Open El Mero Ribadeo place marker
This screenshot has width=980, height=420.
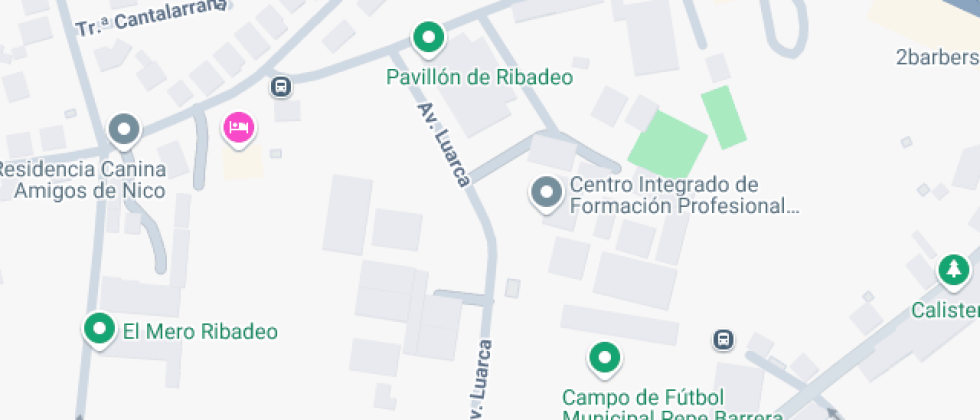pos(99,329)
